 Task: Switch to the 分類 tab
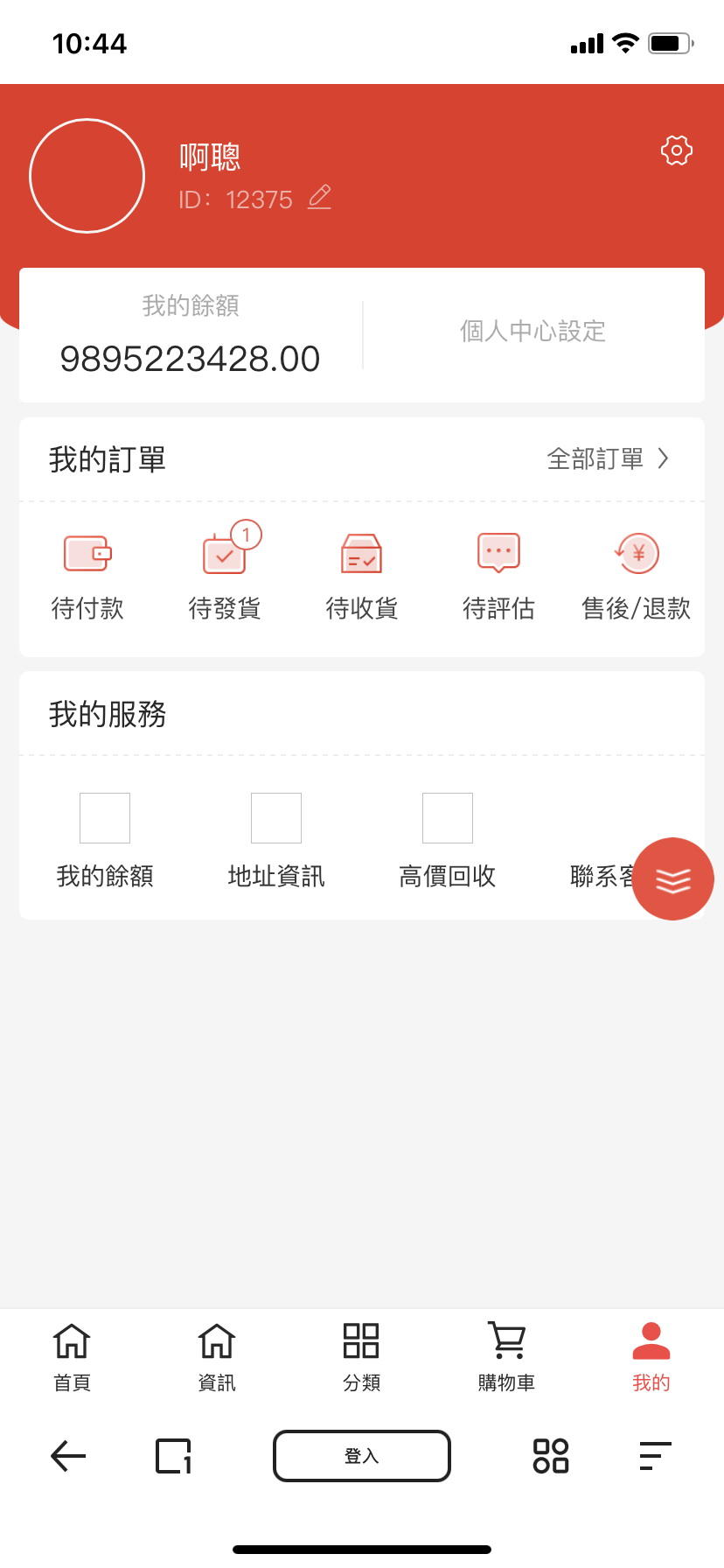pos(361,1356)
